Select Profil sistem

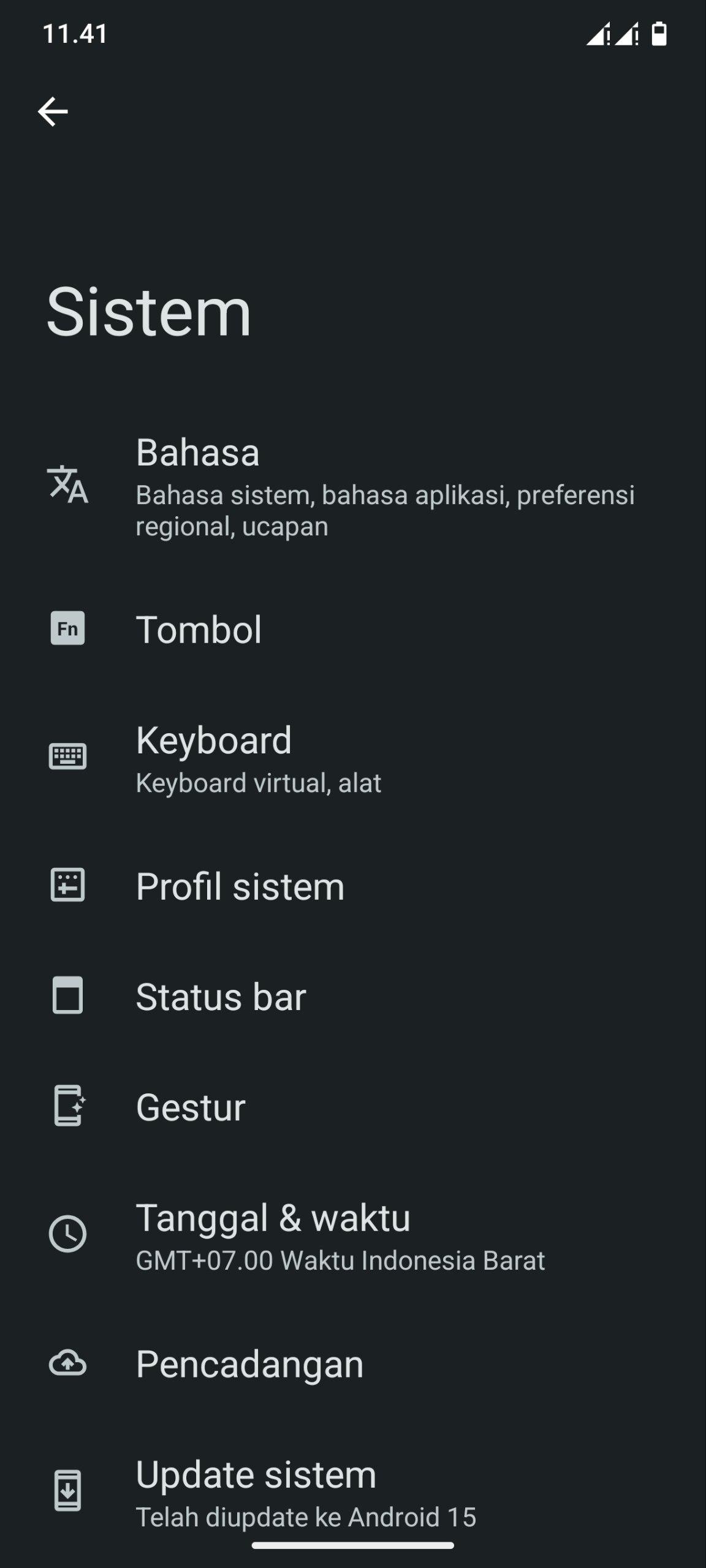click(x=353, y=886)
